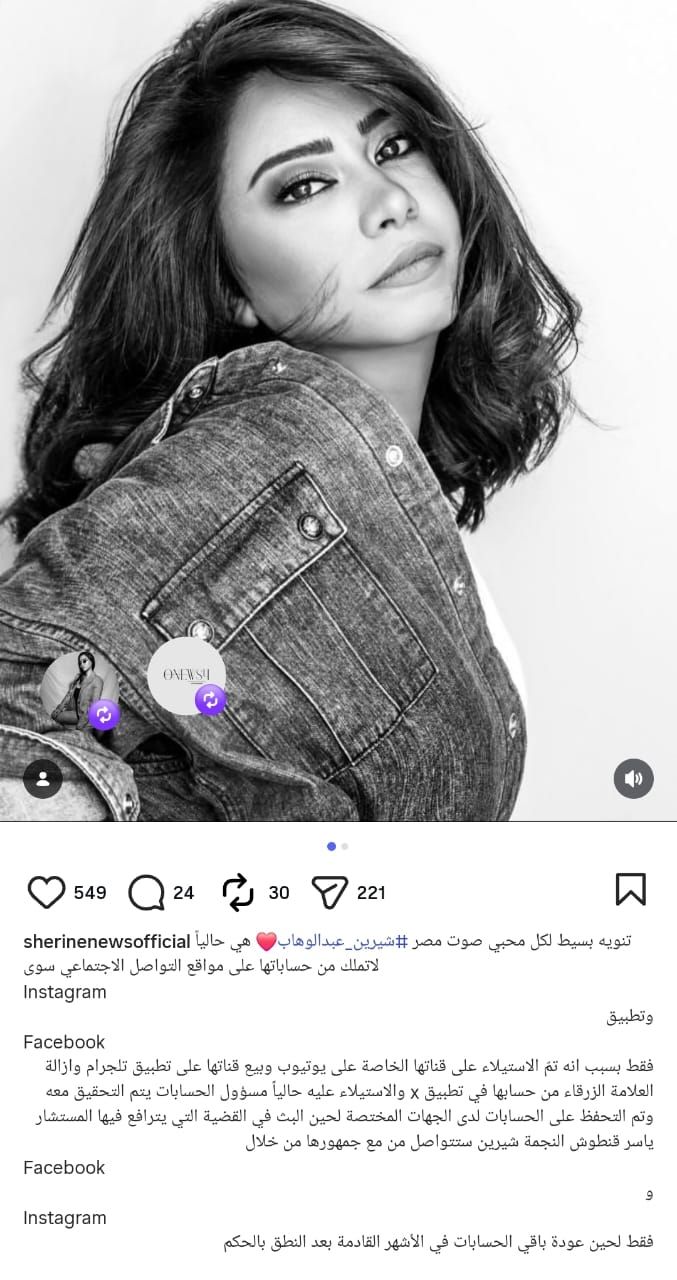
Task: View the ONEWSH reposter avatar
Action: click(185, 675)
